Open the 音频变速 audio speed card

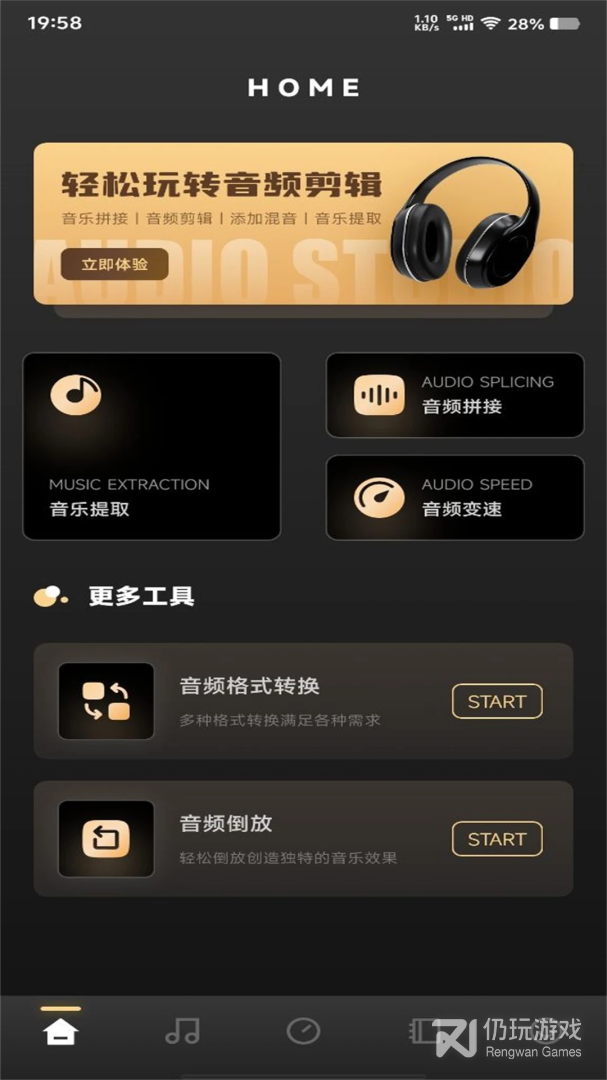tap(455, 497)
